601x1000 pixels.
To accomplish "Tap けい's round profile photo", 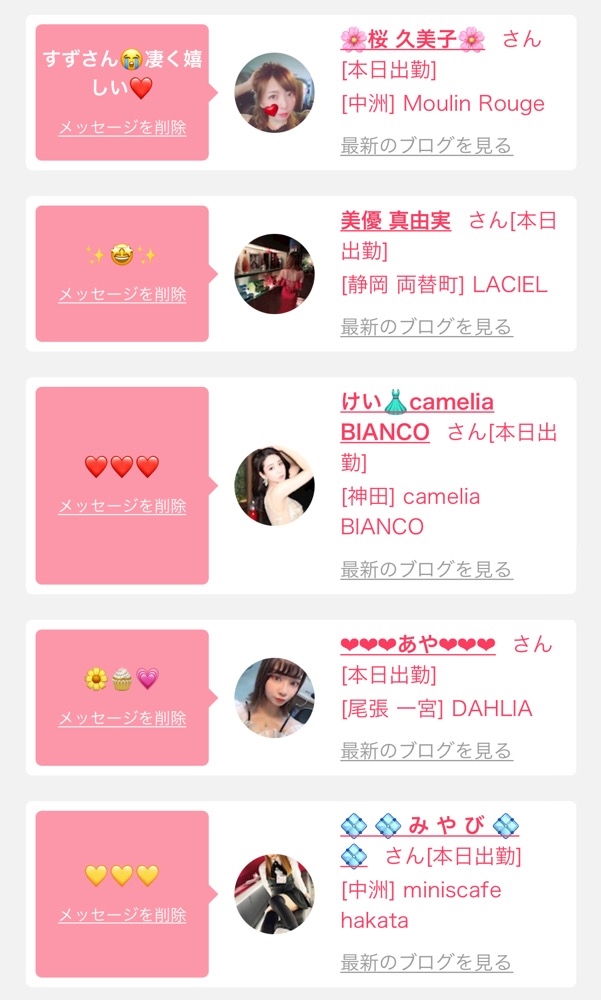I will [x=274, y=486].
